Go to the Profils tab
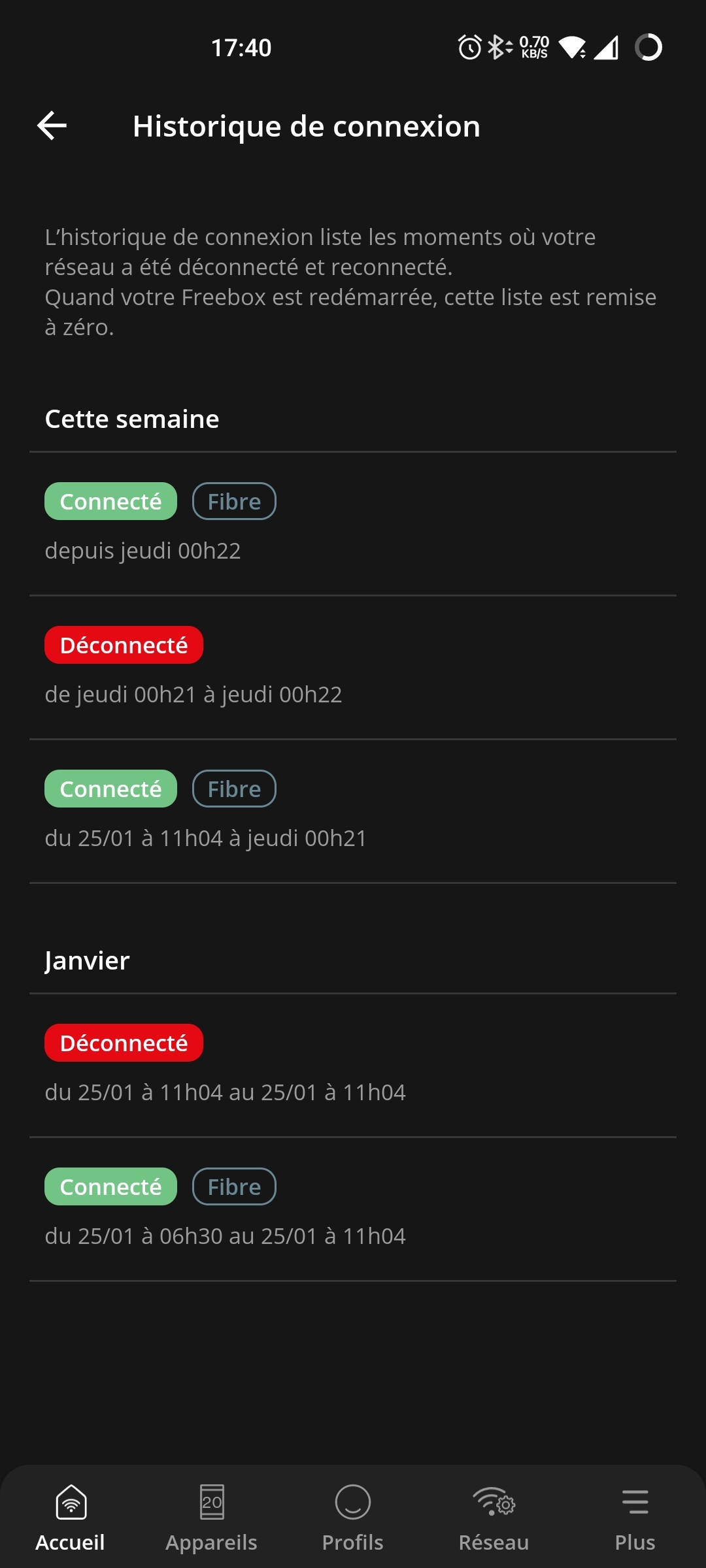Image resolution: width=706 pixels, height=1568 pixels. tap(353, 1517)
